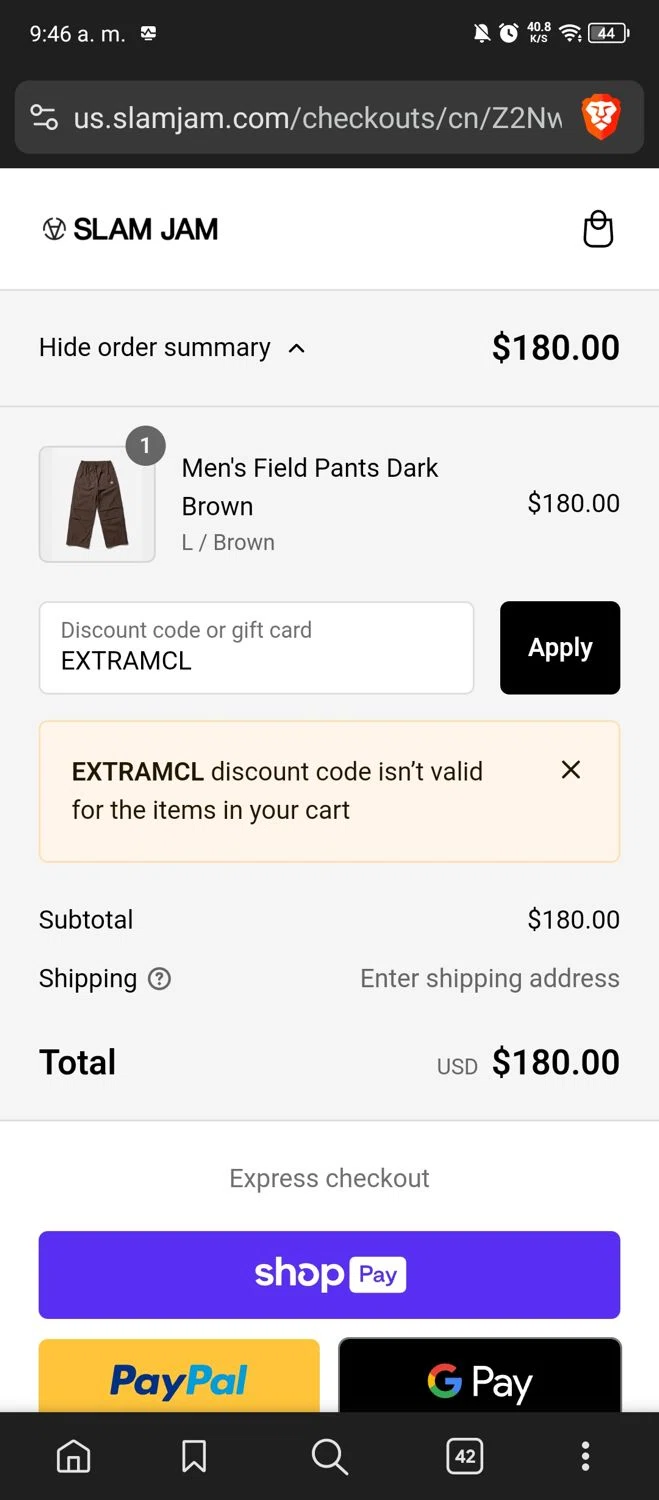This screenshot has width=659, height=1500.
Task: Check out with Shop Pay
Action: [x=329, y=1274]
